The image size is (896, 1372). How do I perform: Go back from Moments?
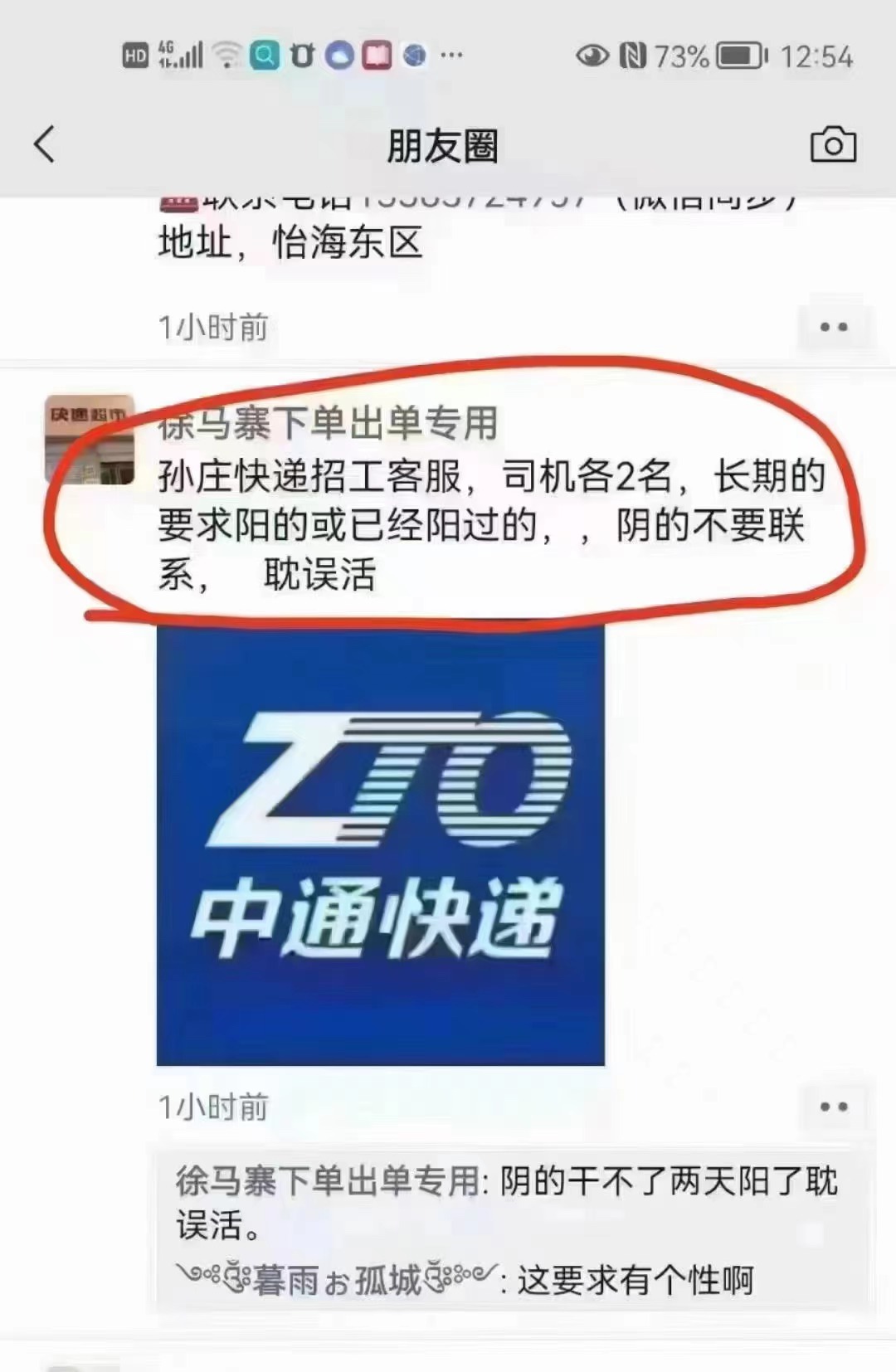[x=45, y=145]
